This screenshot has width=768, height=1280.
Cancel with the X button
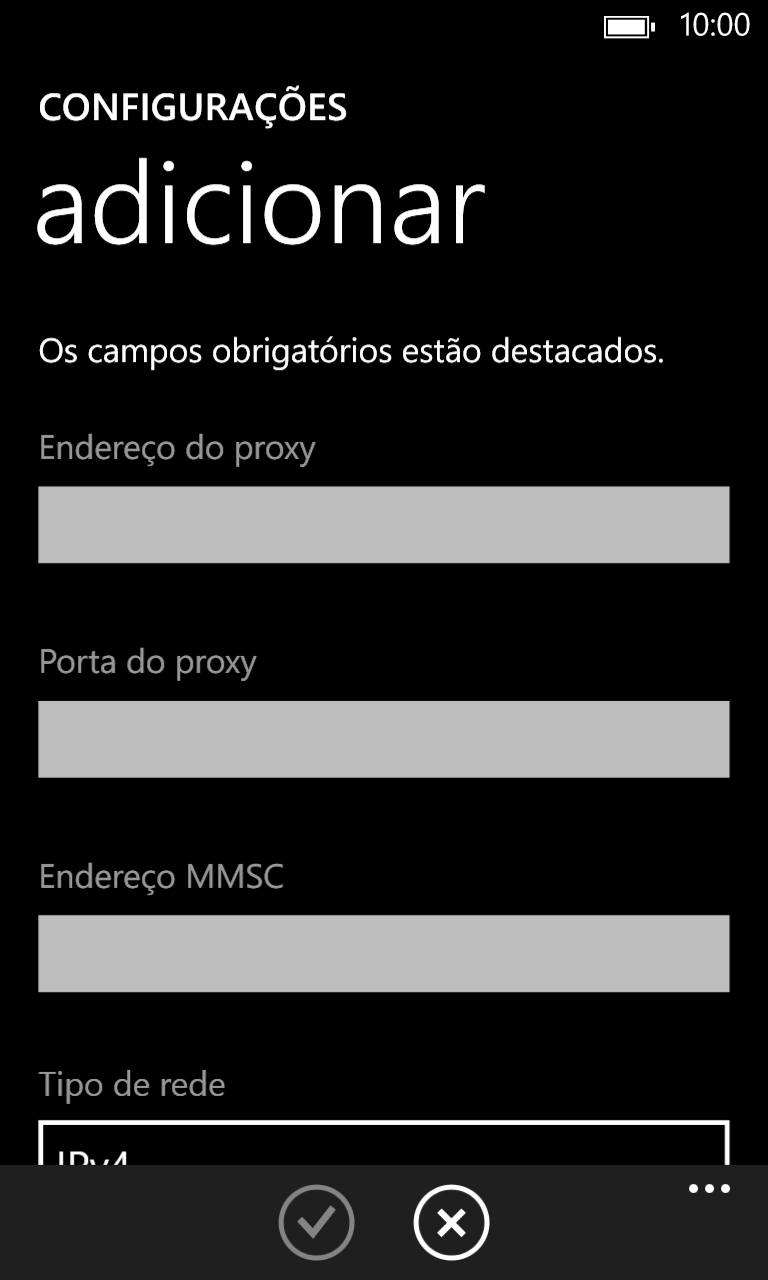tap(451, 1222)
